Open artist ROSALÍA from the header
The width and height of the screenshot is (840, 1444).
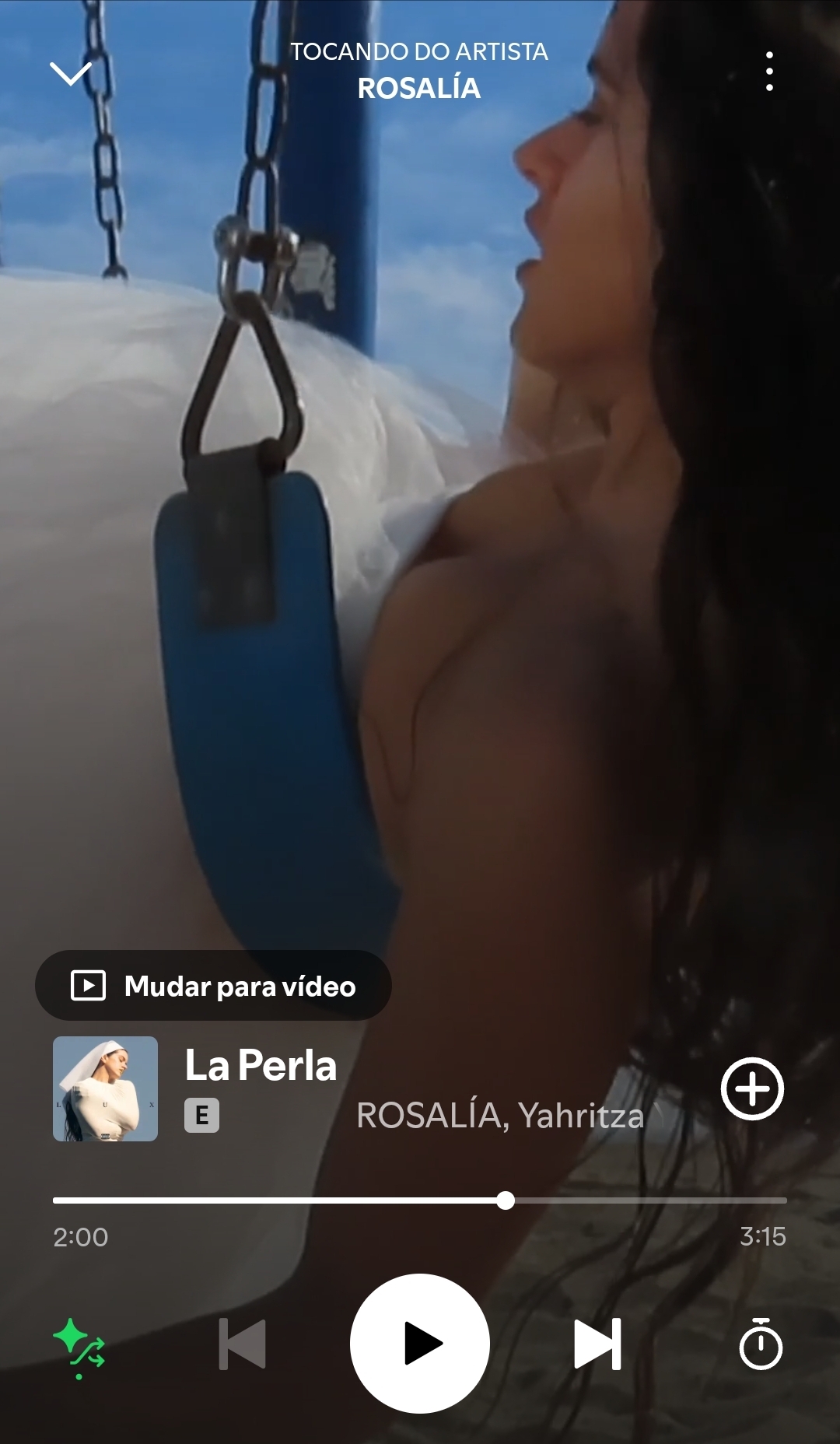[420, 88]
